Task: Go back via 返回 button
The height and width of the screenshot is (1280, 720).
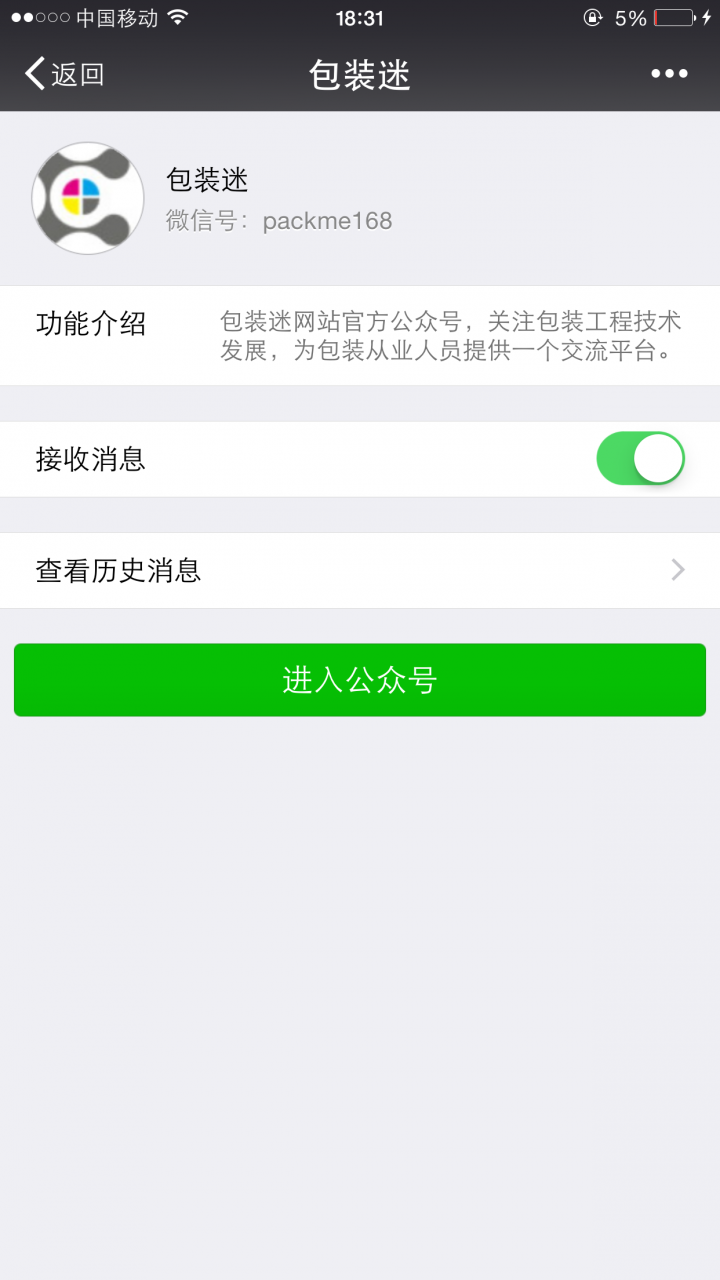Action: tap(64, 74)
